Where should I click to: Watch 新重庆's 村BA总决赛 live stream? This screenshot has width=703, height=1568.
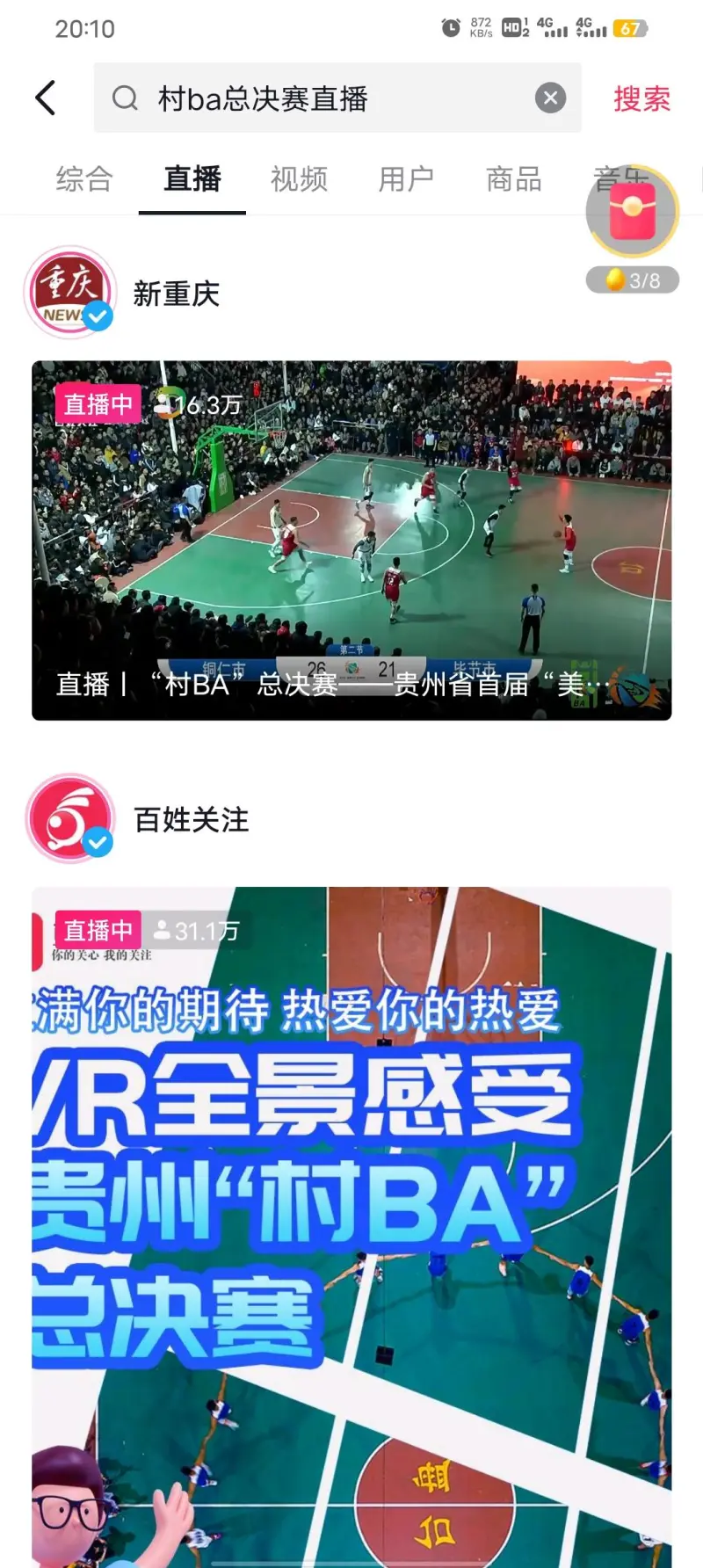click(x=351, y=540)
